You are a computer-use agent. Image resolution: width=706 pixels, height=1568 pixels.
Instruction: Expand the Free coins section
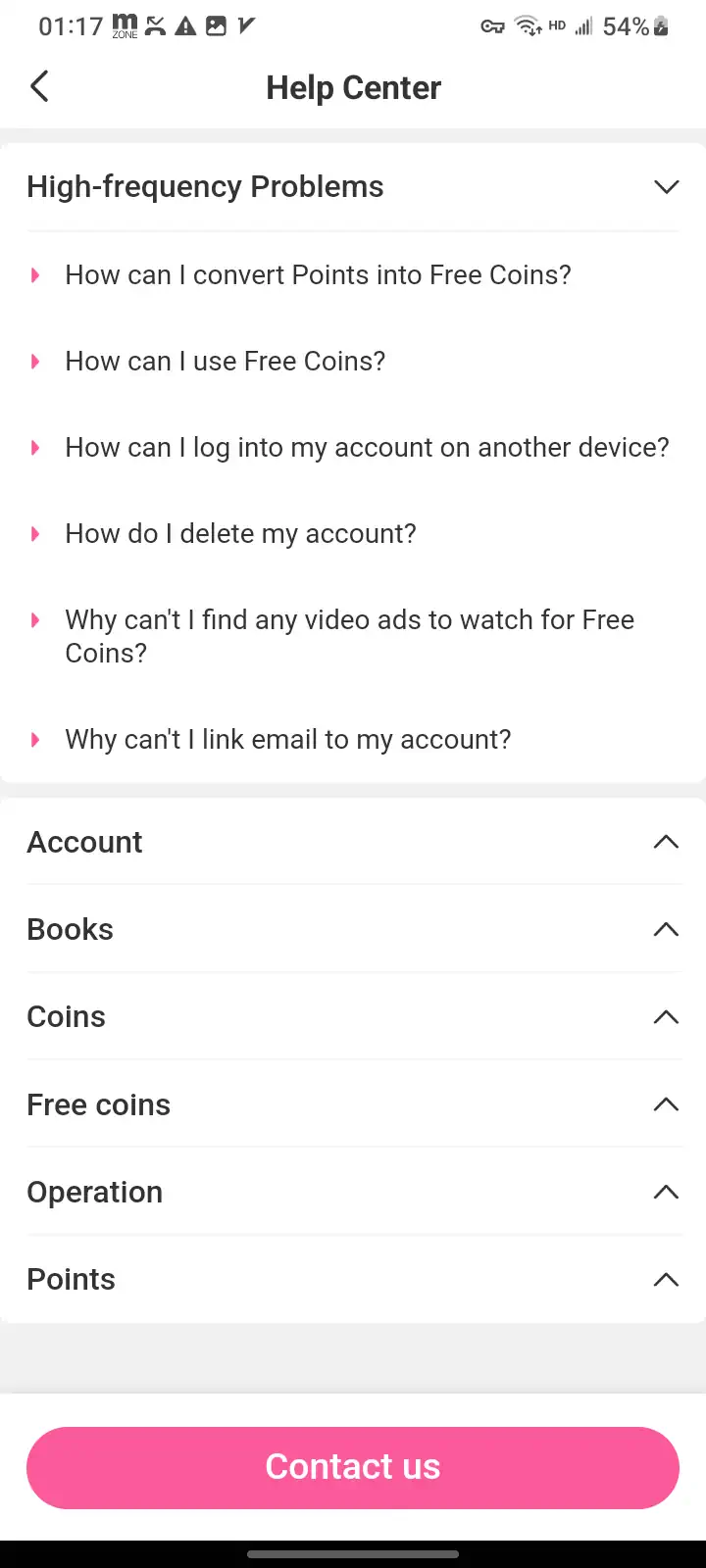coord(353,1104)
